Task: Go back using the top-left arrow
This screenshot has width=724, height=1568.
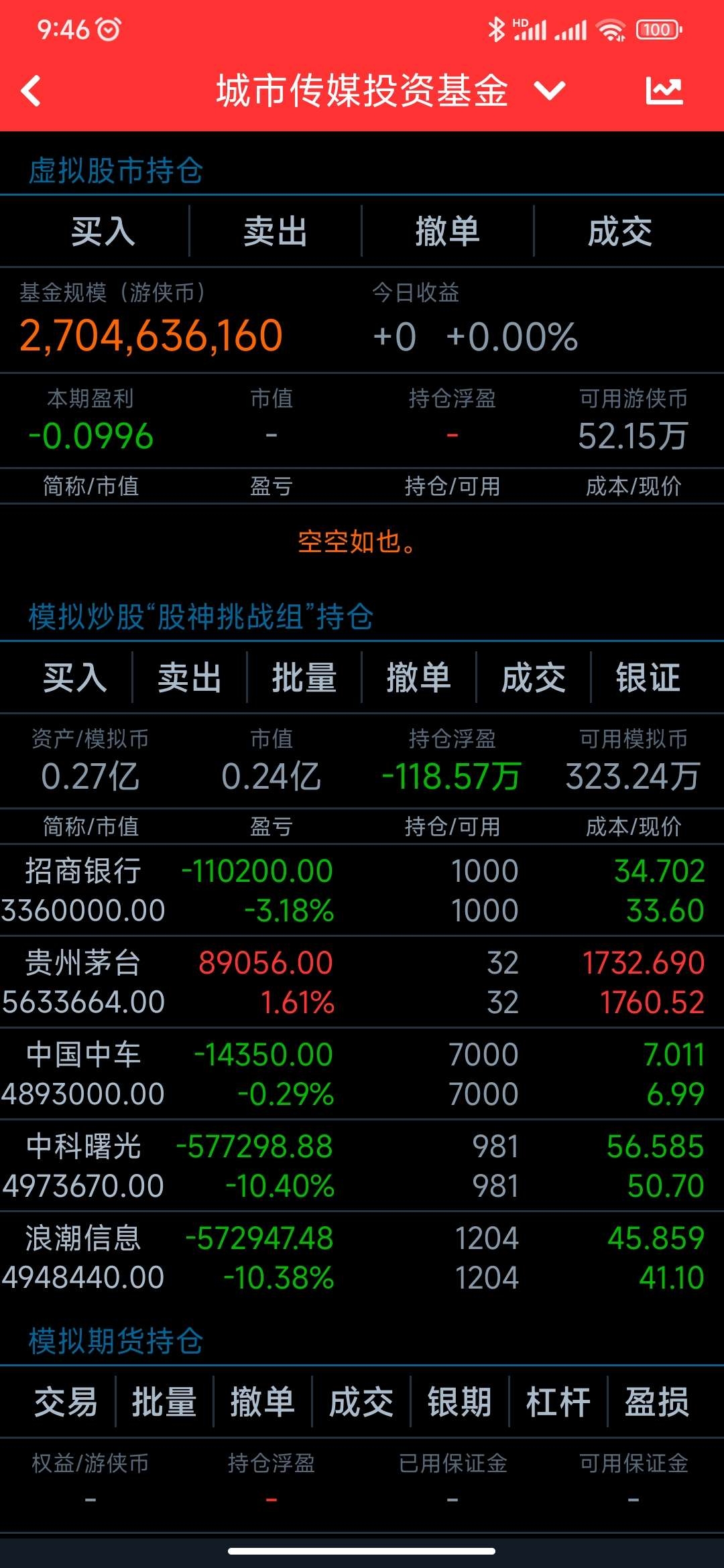Action: [x=31, y=91]
